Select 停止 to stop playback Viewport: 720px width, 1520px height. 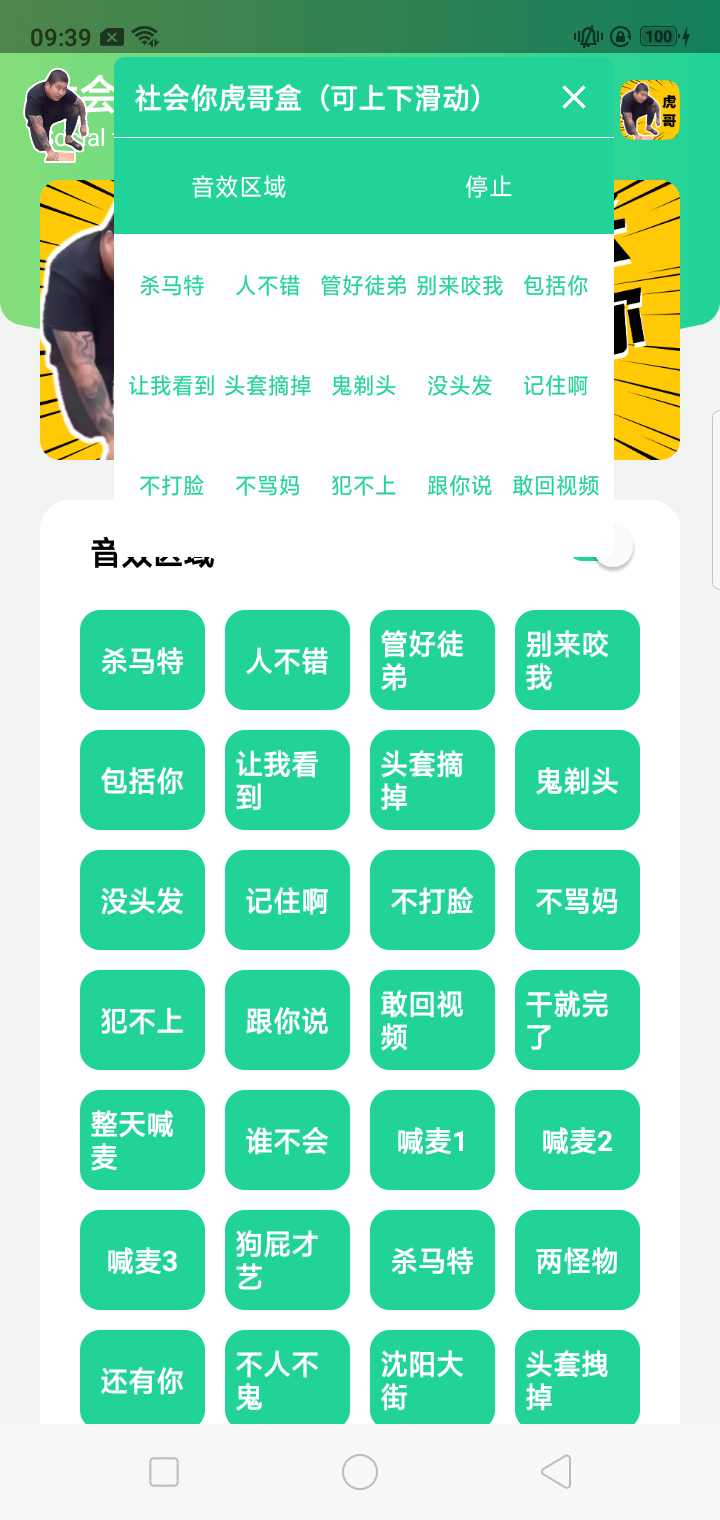(488, 186)
